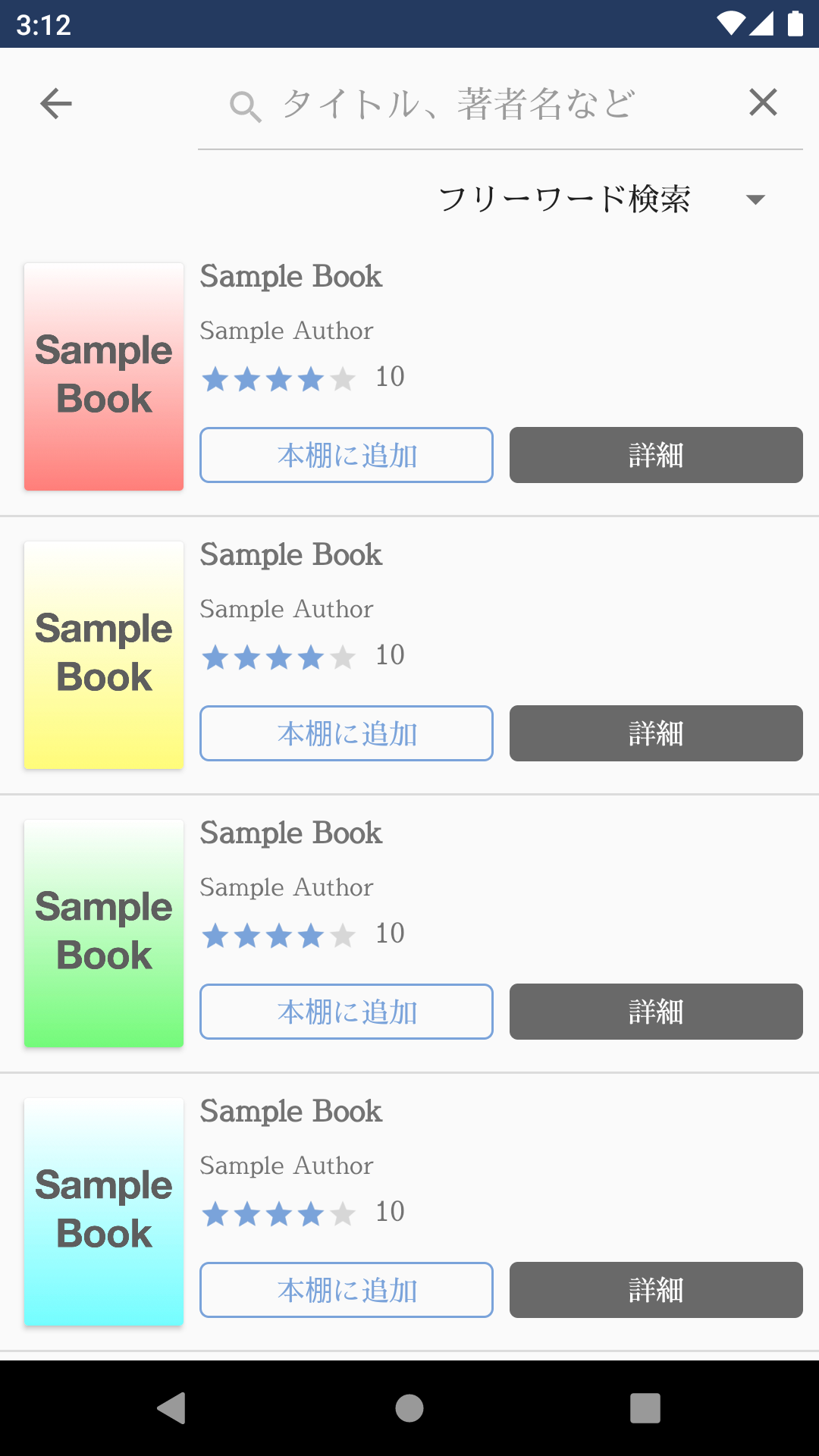This screenshot has width=819, height=1456.
Task: Click the first star of the green book's rating
Action: pyautogui.click(x=214, y=935)
